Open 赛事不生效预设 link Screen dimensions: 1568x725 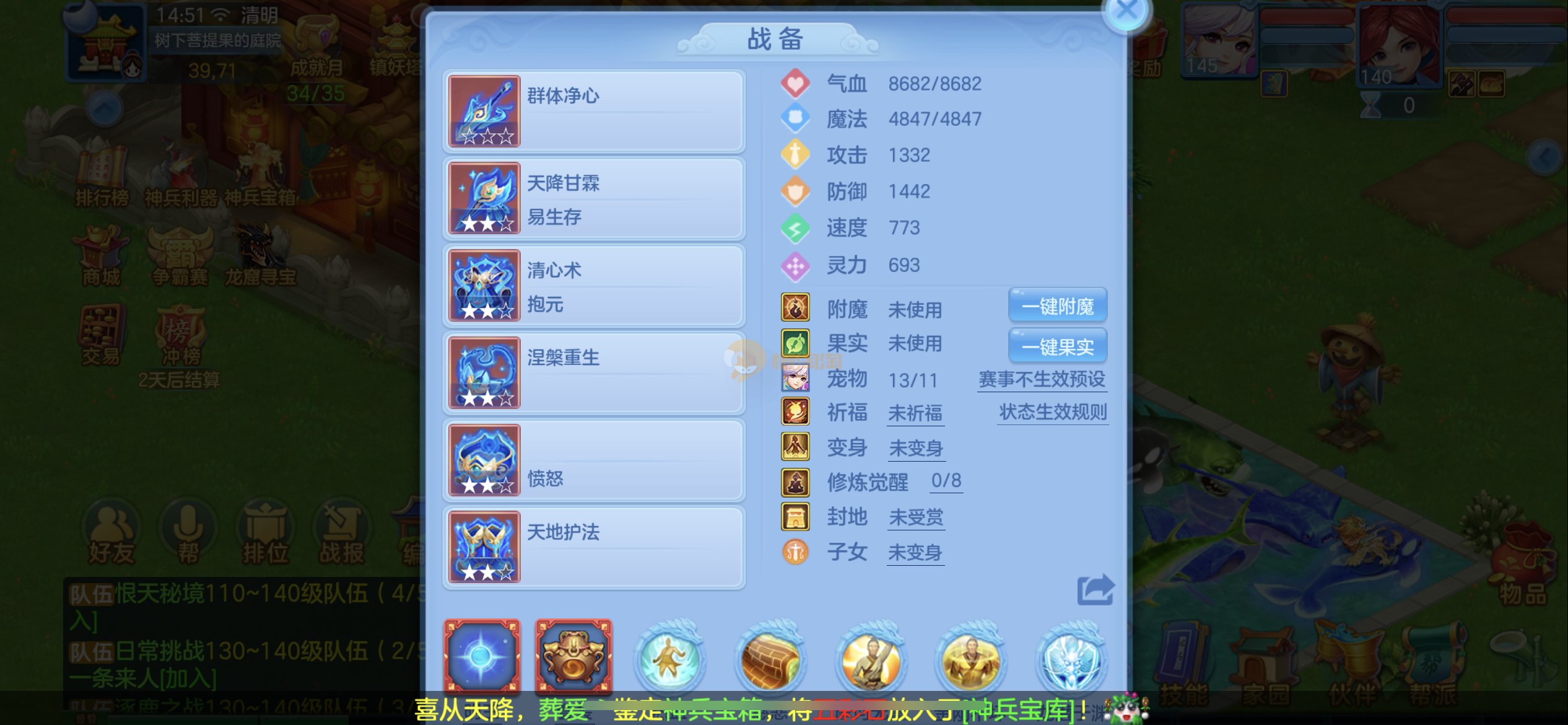pos(1042,379)
